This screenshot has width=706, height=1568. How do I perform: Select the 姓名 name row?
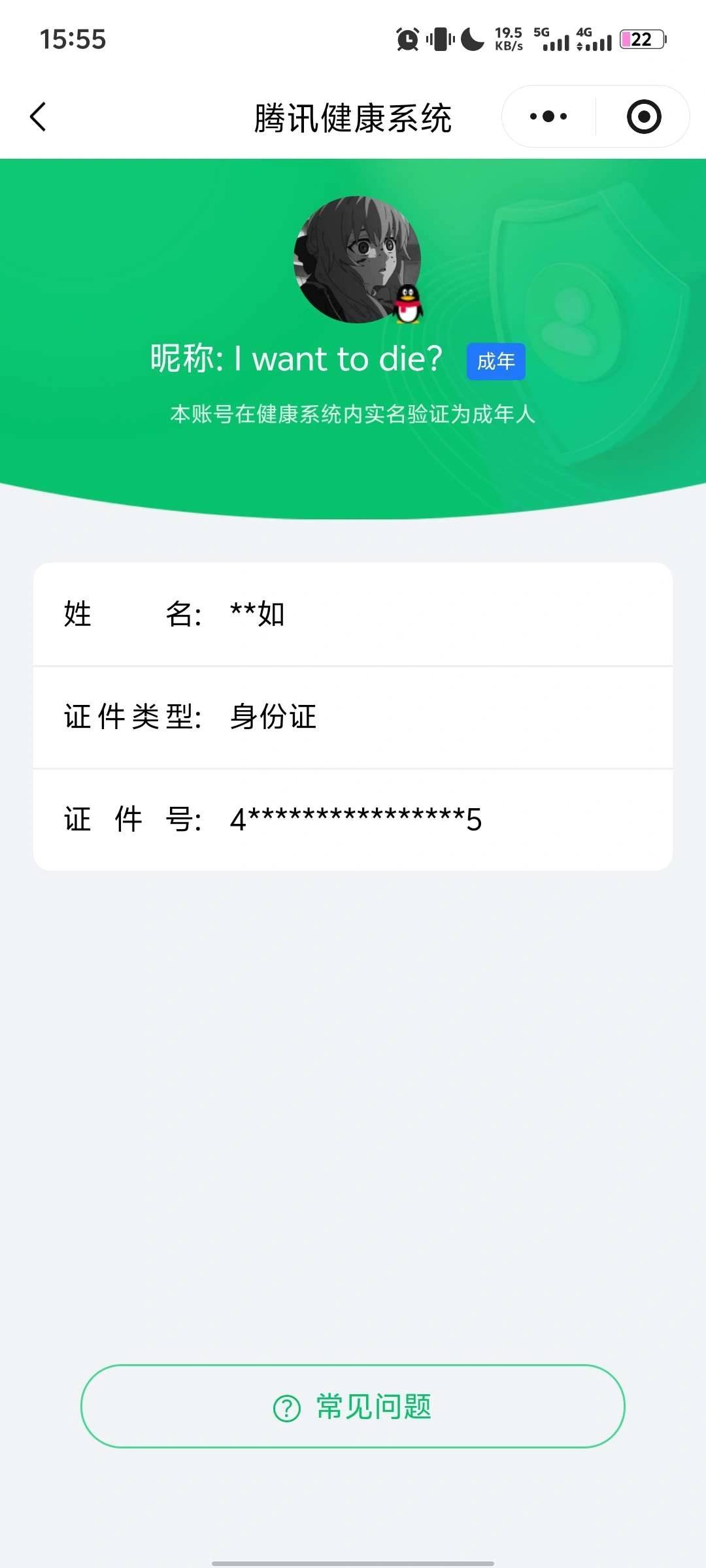click(x=353, y=614)
